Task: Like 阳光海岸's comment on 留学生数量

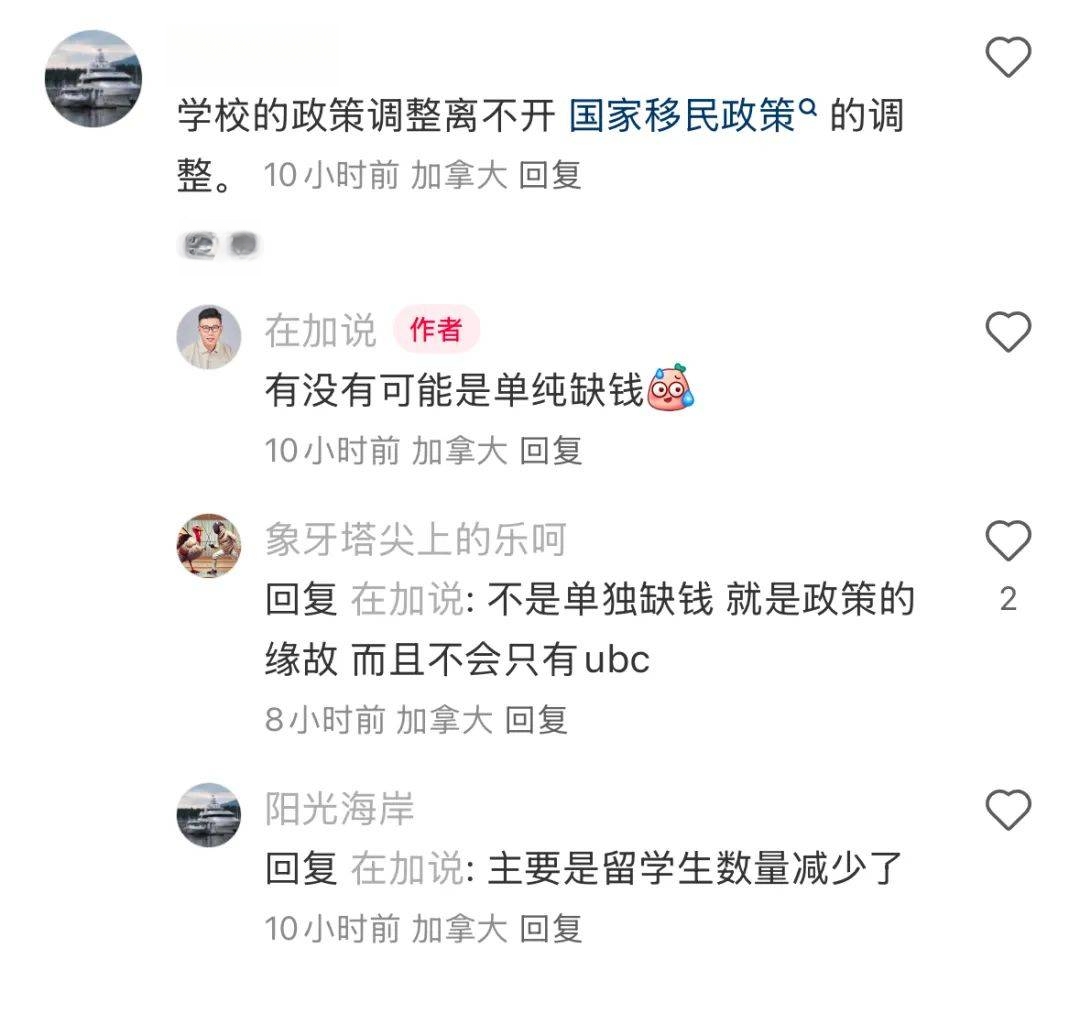Action: click(x=1008, y=809)
